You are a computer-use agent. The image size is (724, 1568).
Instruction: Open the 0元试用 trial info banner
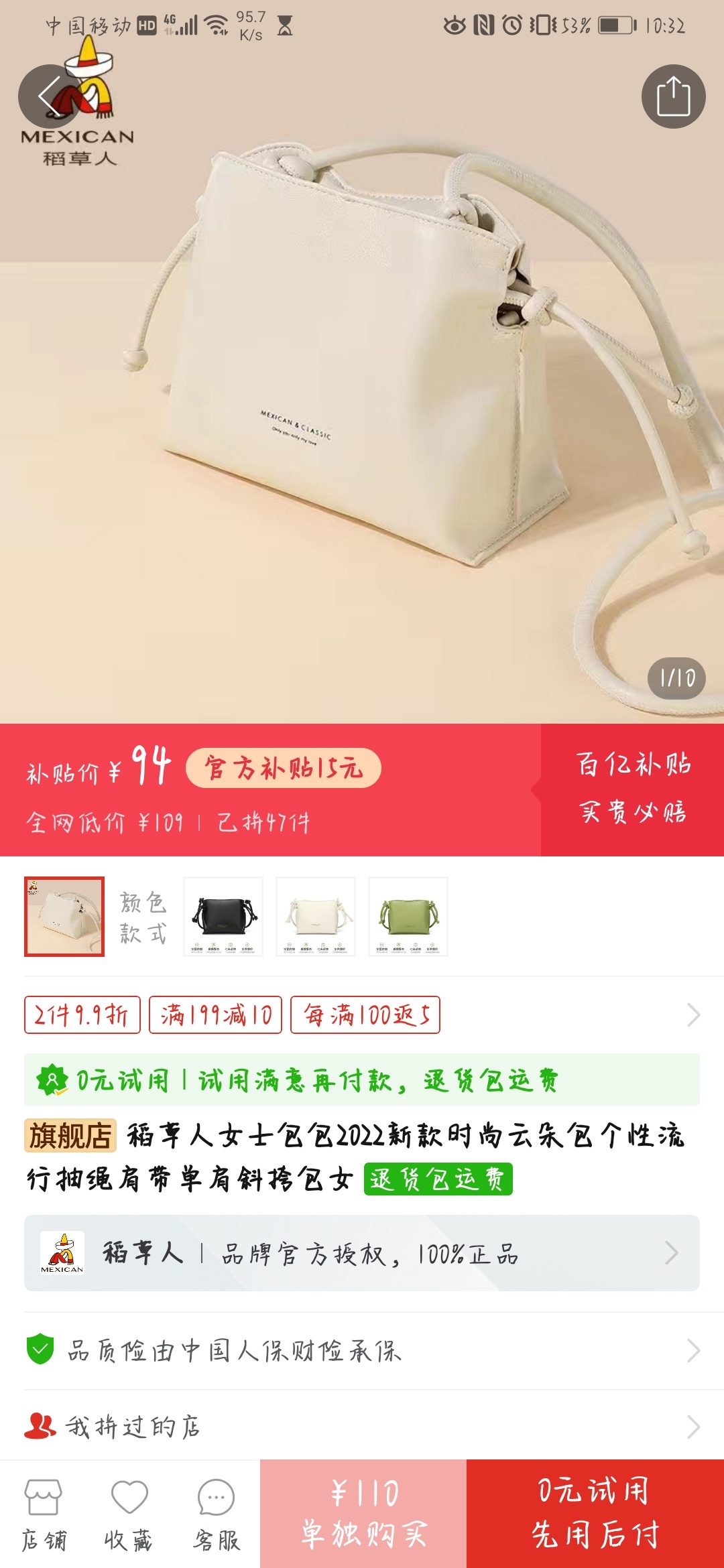click(x=362, y=1080)
